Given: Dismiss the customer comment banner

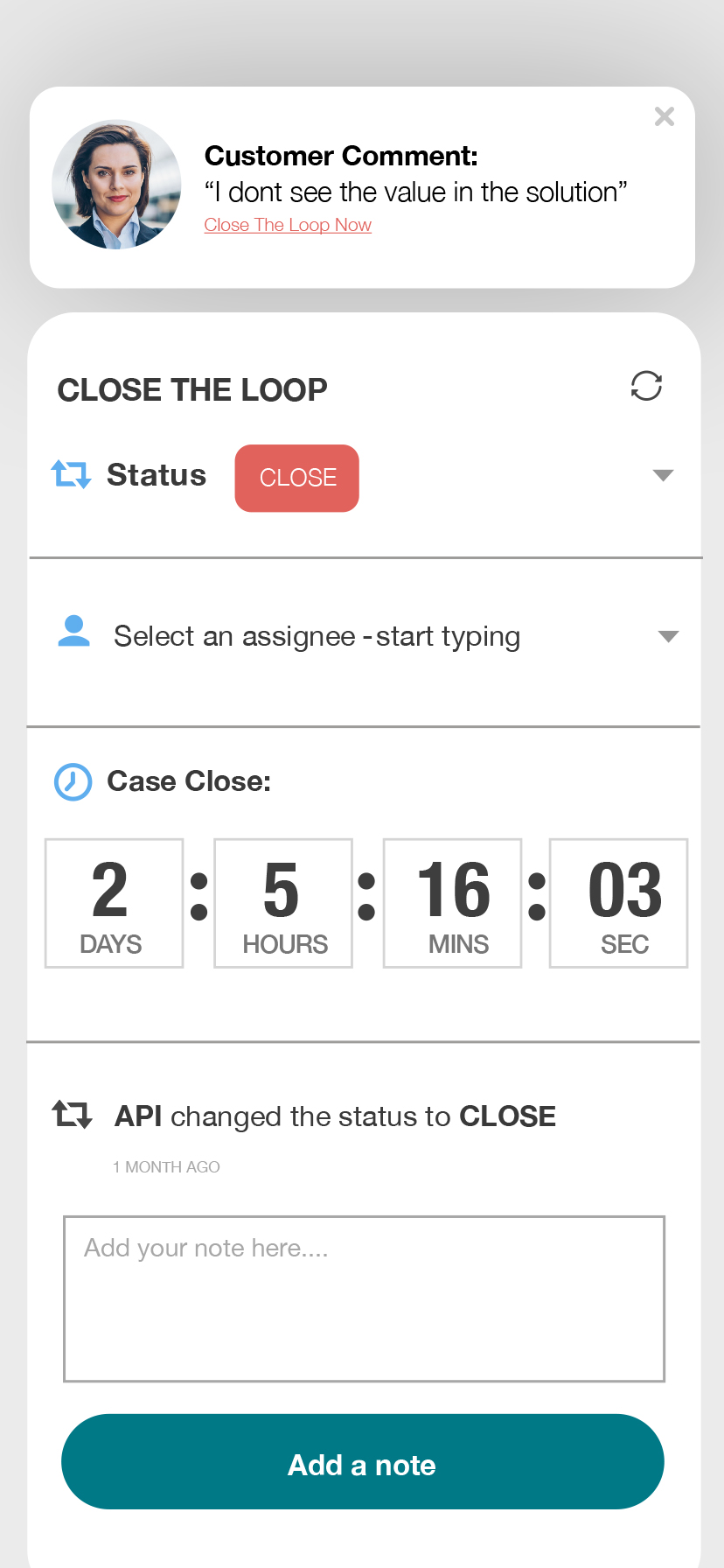Looking at the screenshot, I should point(665,116).
